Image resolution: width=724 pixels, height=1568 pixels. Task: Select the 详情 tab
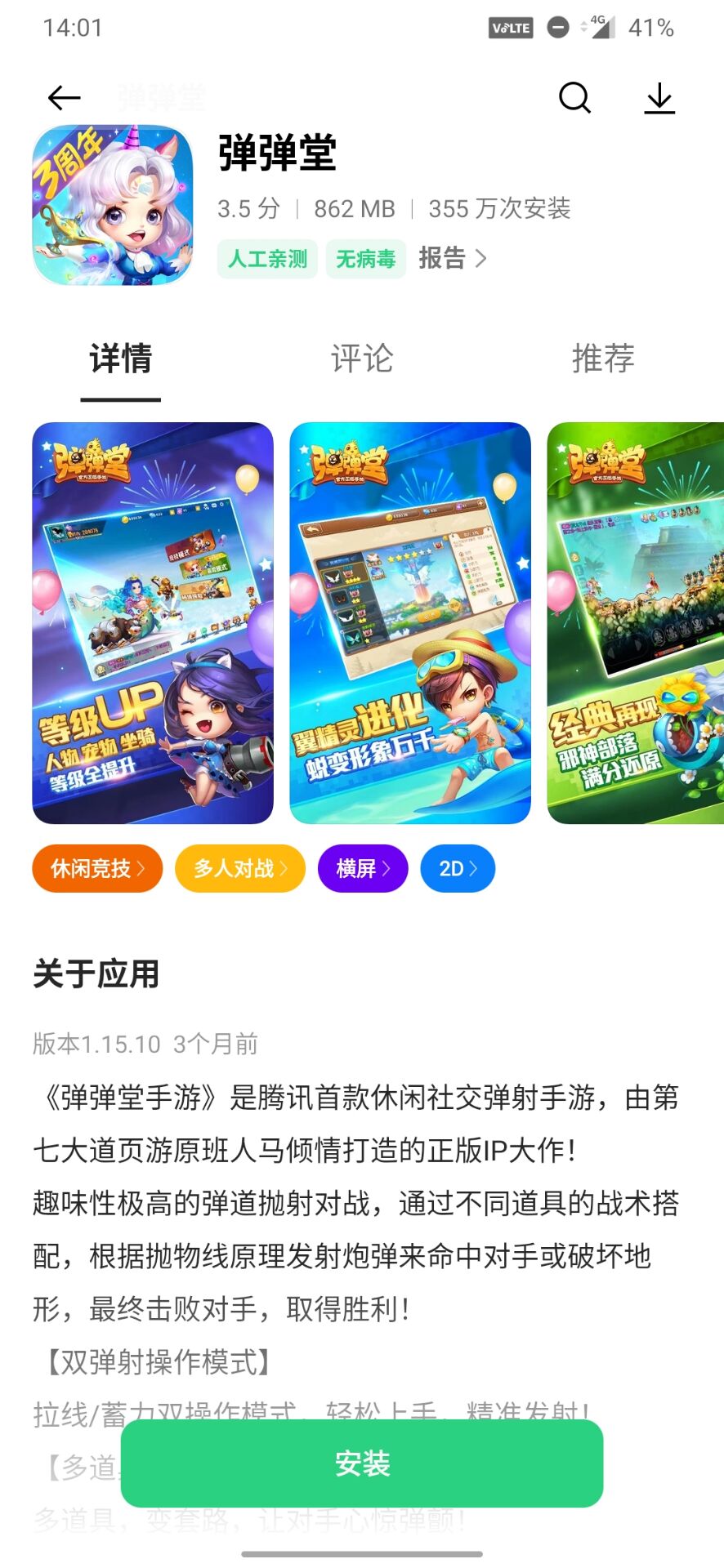(121, 359)
